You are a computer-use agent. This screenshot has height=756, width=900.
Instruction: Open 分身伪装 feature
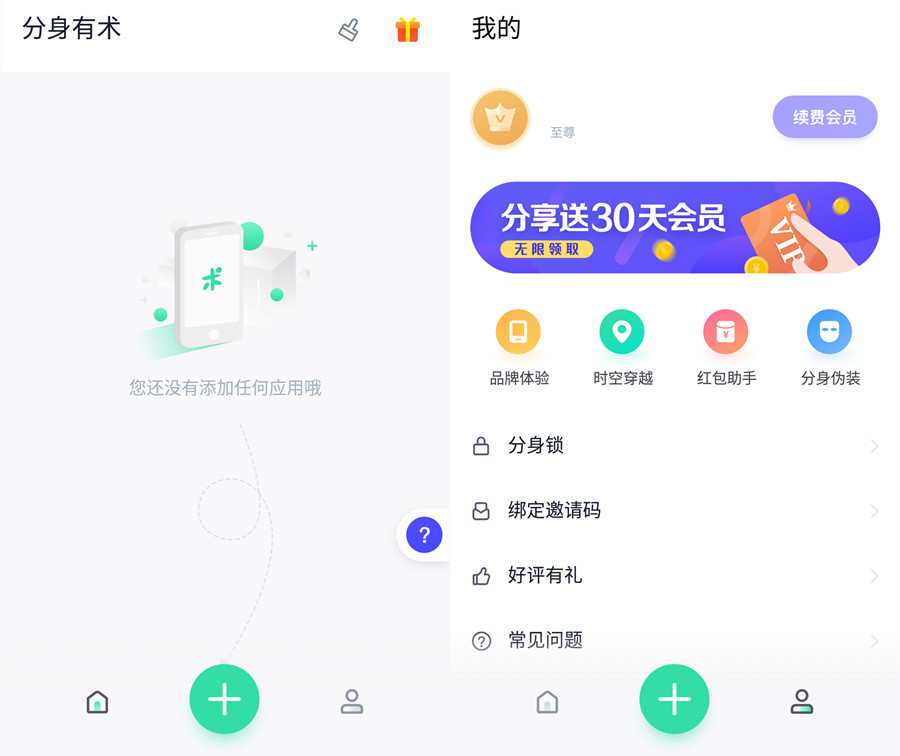point(829,346)
